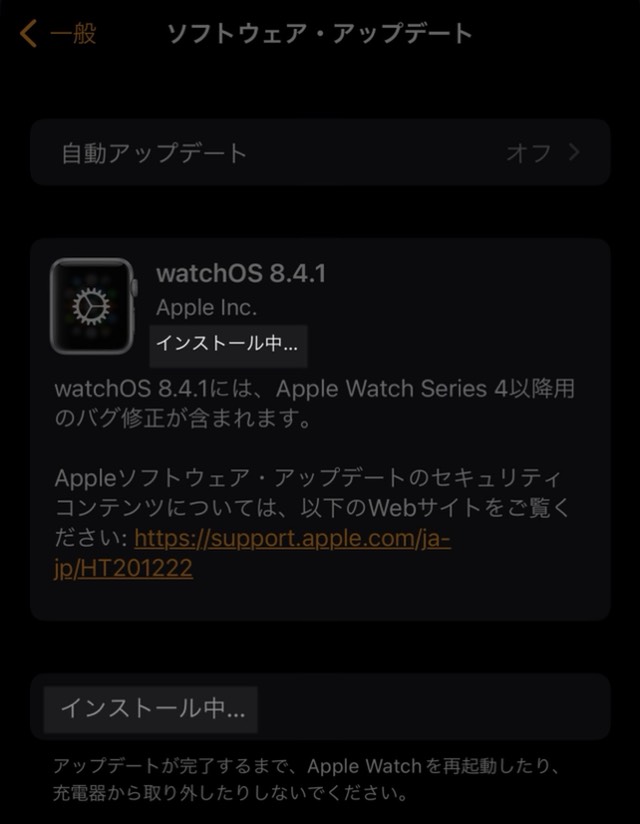Open the support.apple.com HT201222 link
The image size is (640, 824).
click(x=291, y=539)
